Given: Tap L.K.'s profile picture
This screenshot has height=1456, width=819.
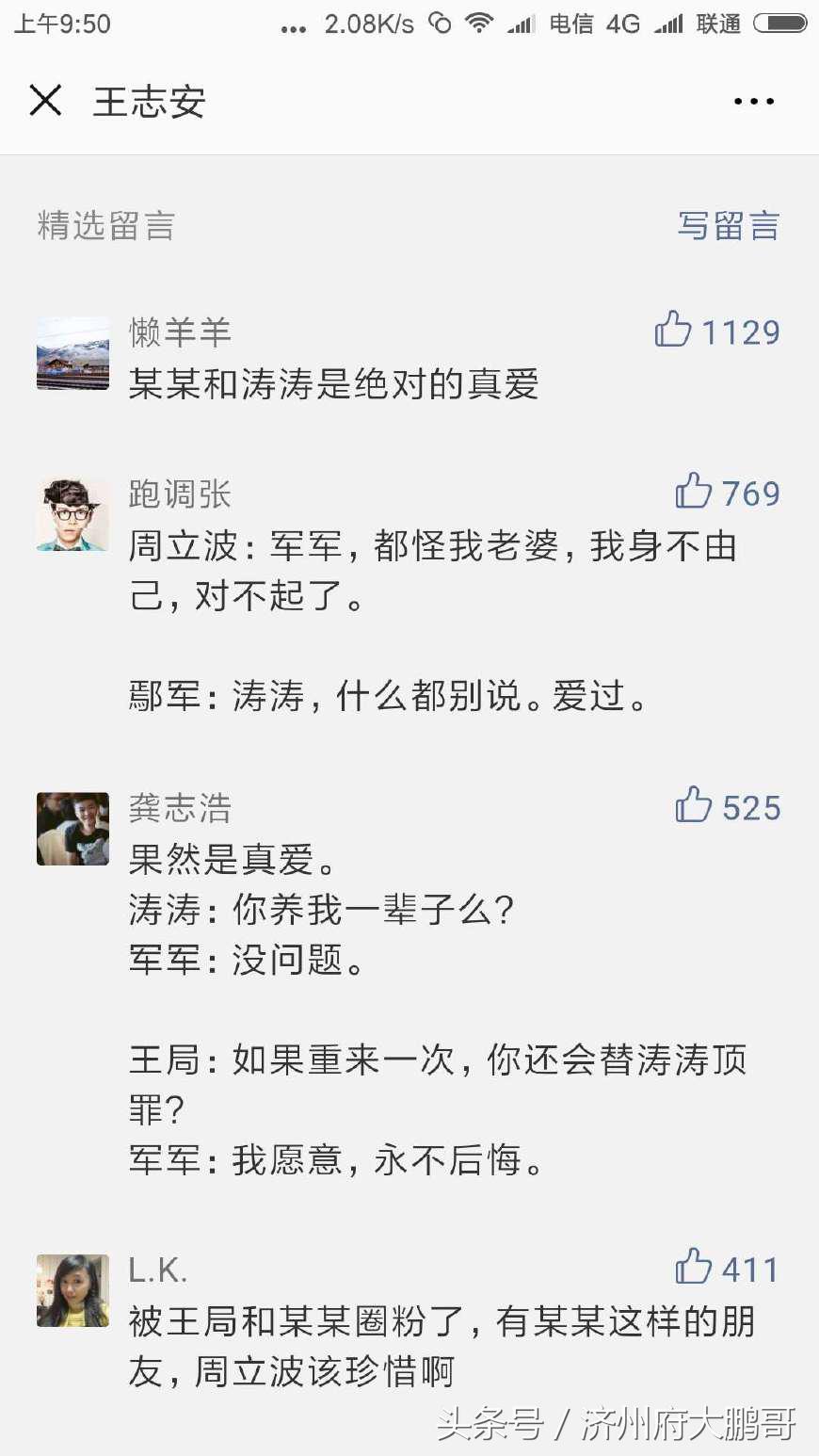Looking at the screenshot, I should point(72,1291).
